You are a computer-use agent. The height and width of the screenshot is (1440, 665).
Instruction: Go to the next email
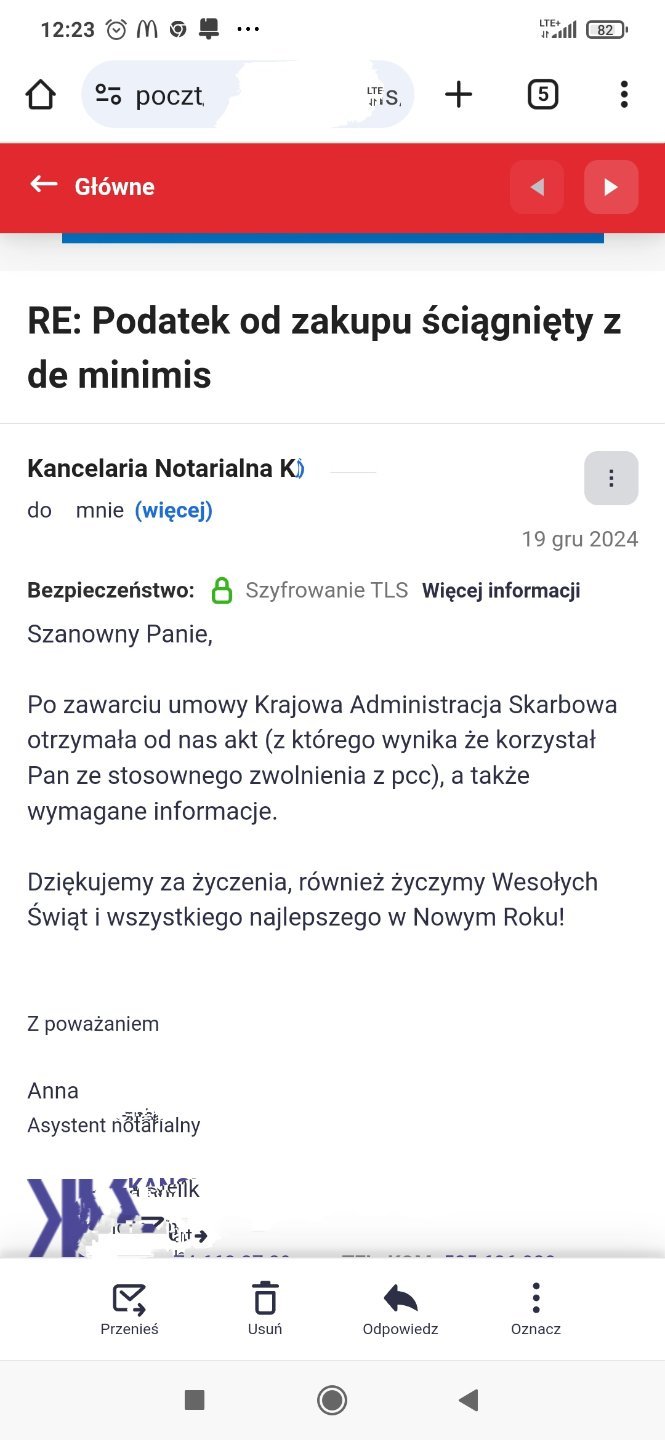click(611, 187)
